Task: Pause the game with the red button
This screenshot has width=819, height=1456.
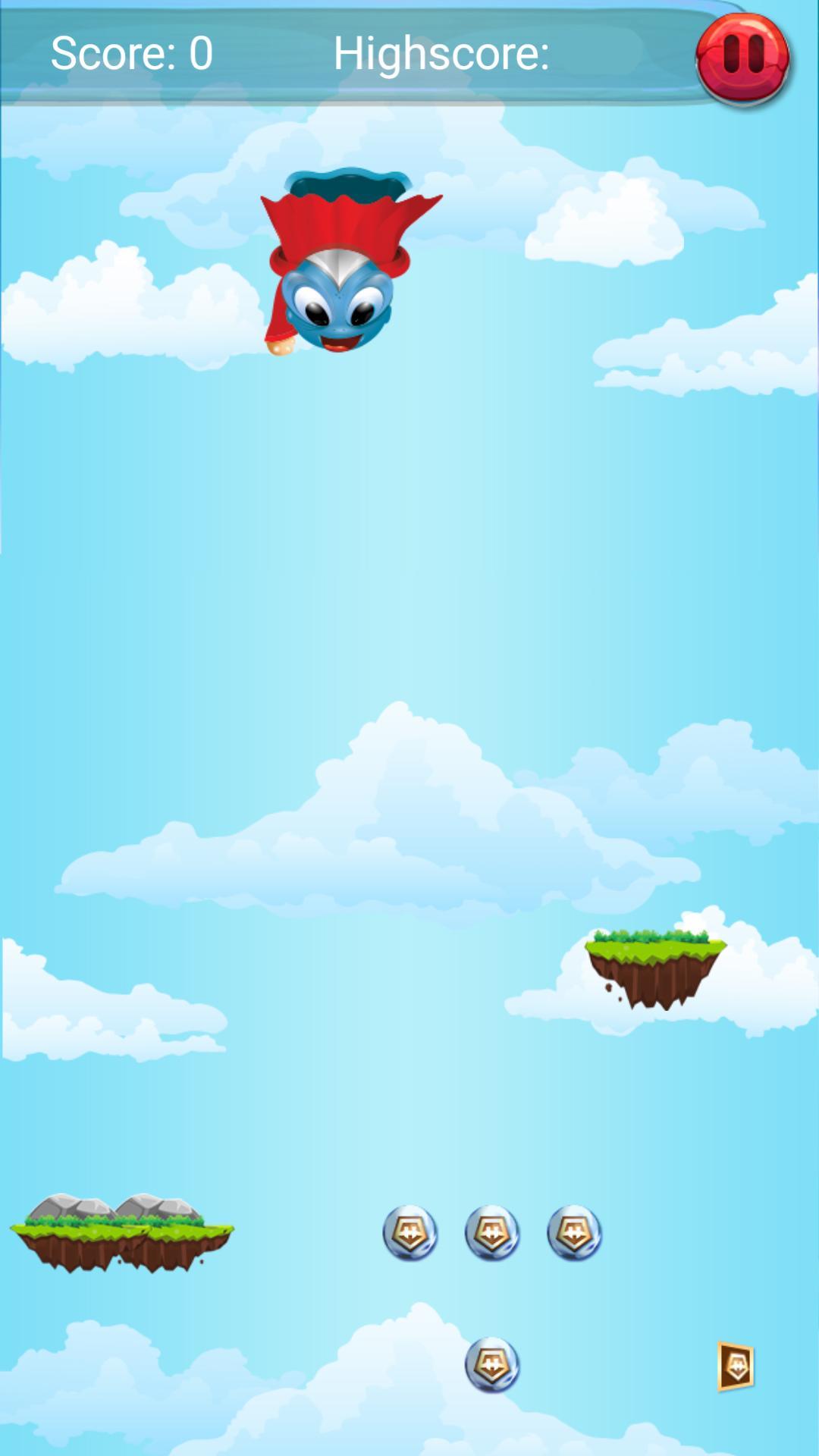Action: (742, 59)
